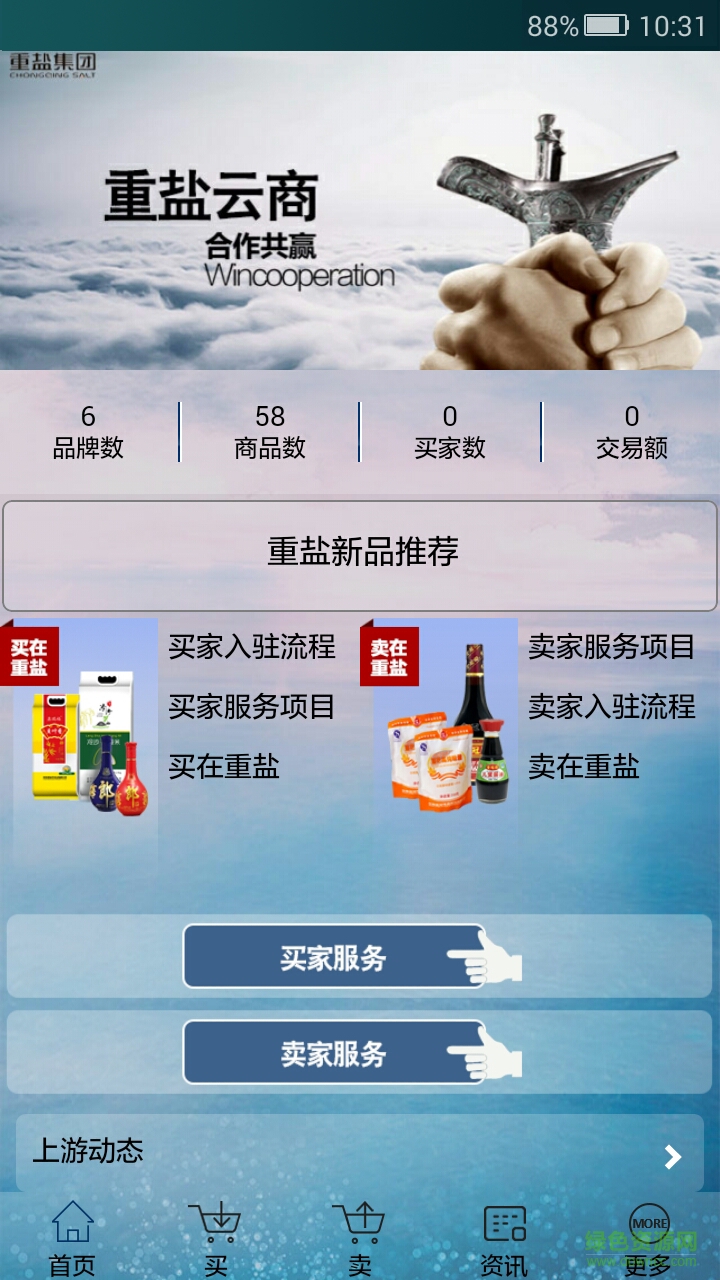Image resolution: width=720 pixels, height=1280 pixels.
Task: Open the 买 tab
Action: click(216, 1238)
